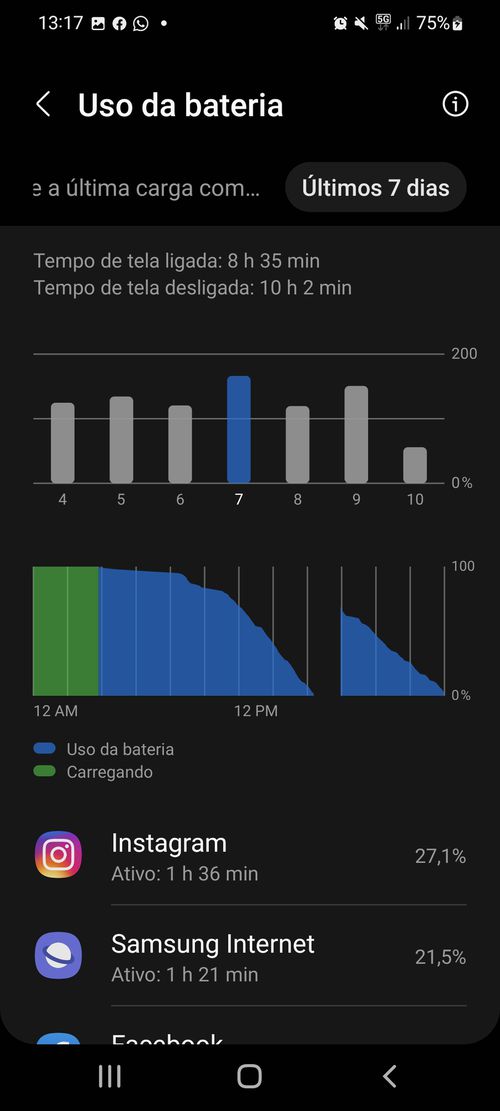Select the bar for day 5
The width and height of the screenshot is (500, 1111).
[x=121, y=440]
